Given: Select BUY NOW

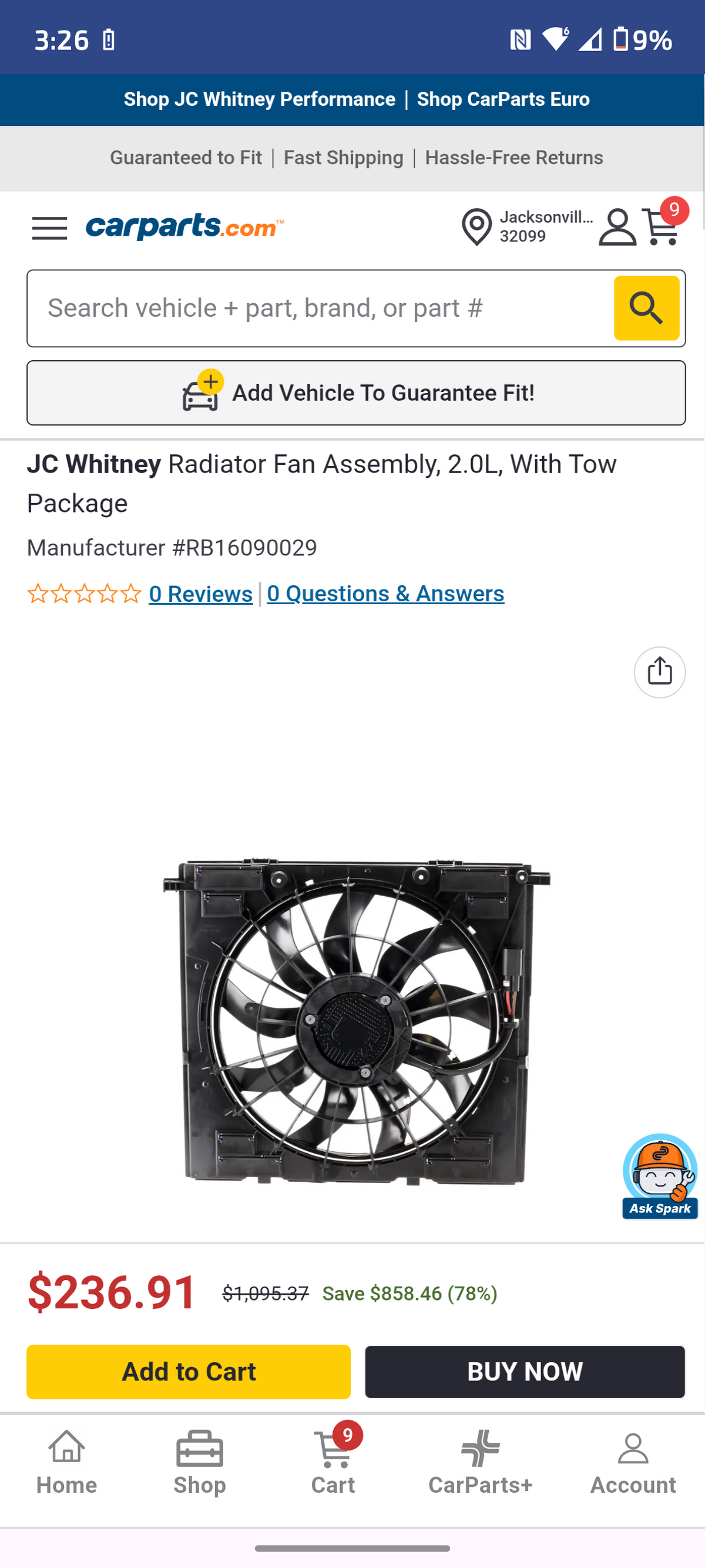Looking at the screenshot, I should 525,1371.
